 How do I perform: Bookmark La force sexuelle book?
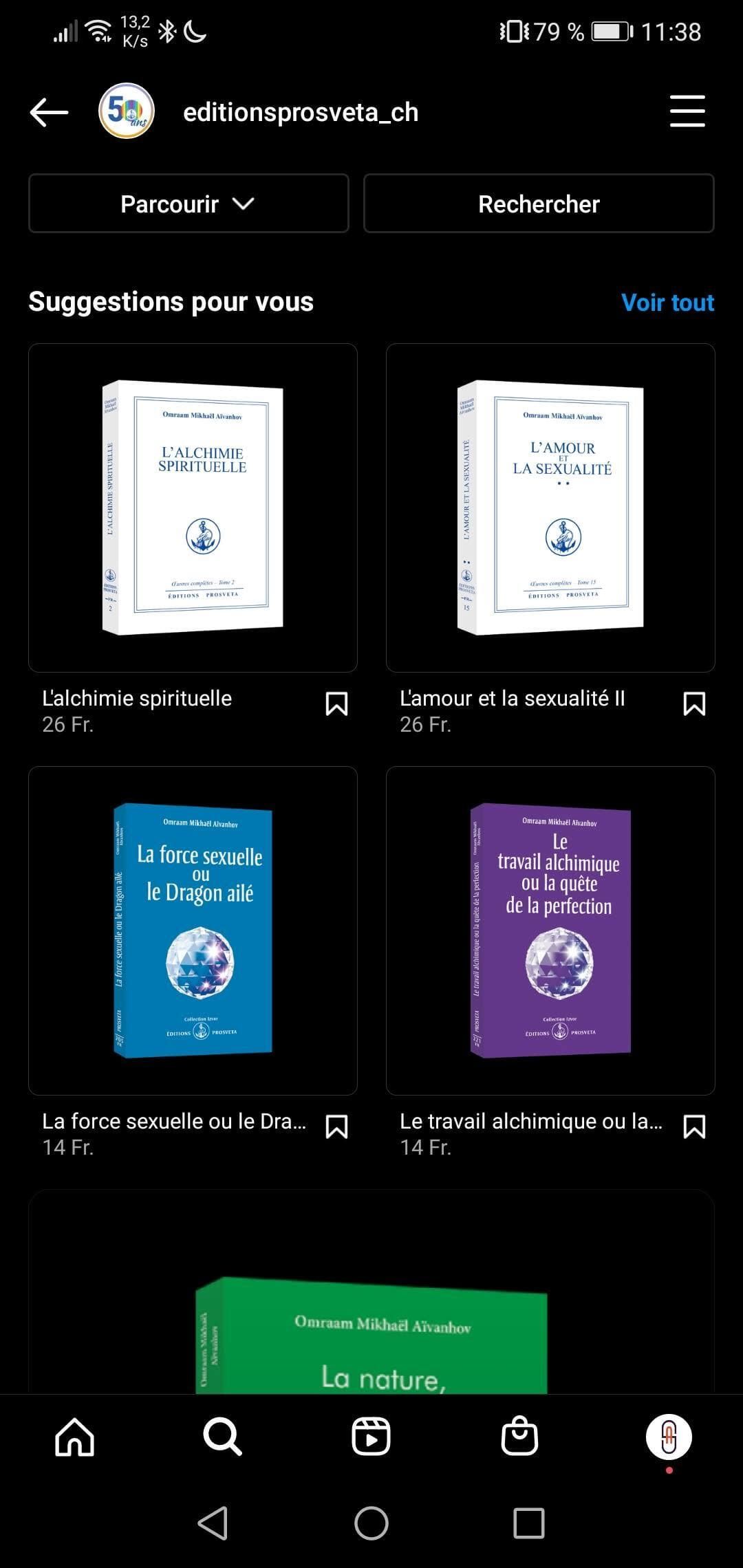coord(336,1126)
